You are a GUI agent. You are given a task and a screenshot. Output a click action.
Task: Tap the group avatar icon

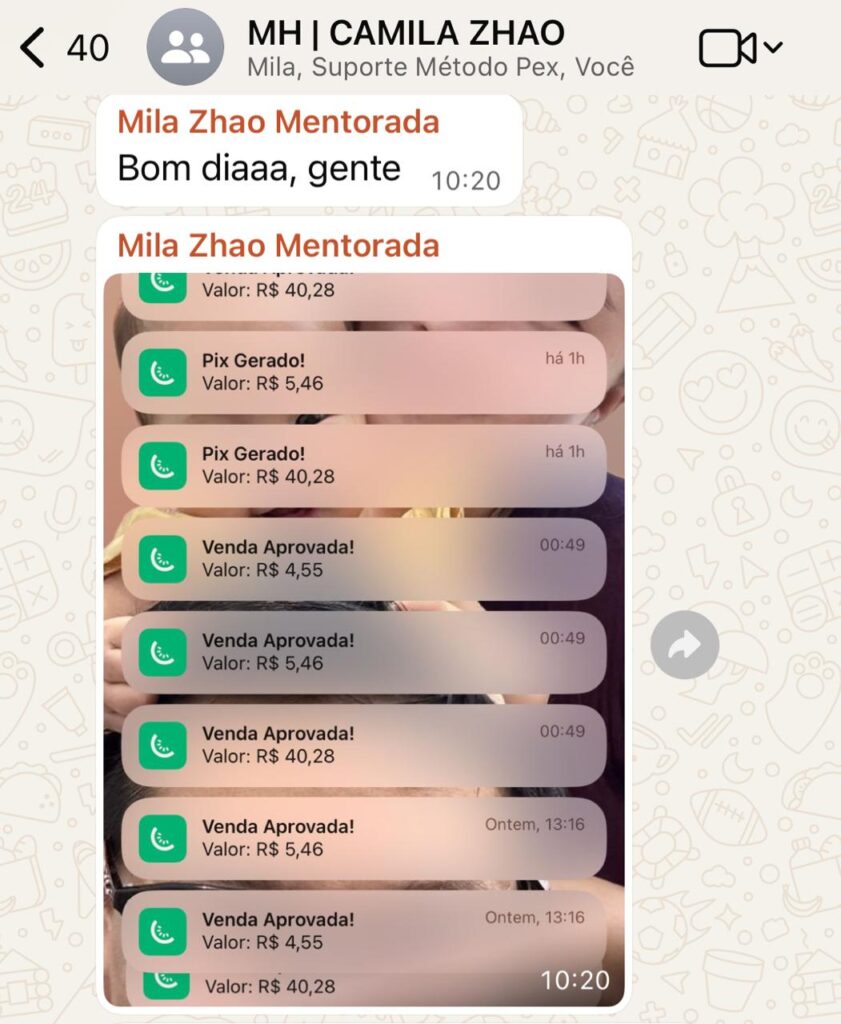186,47
